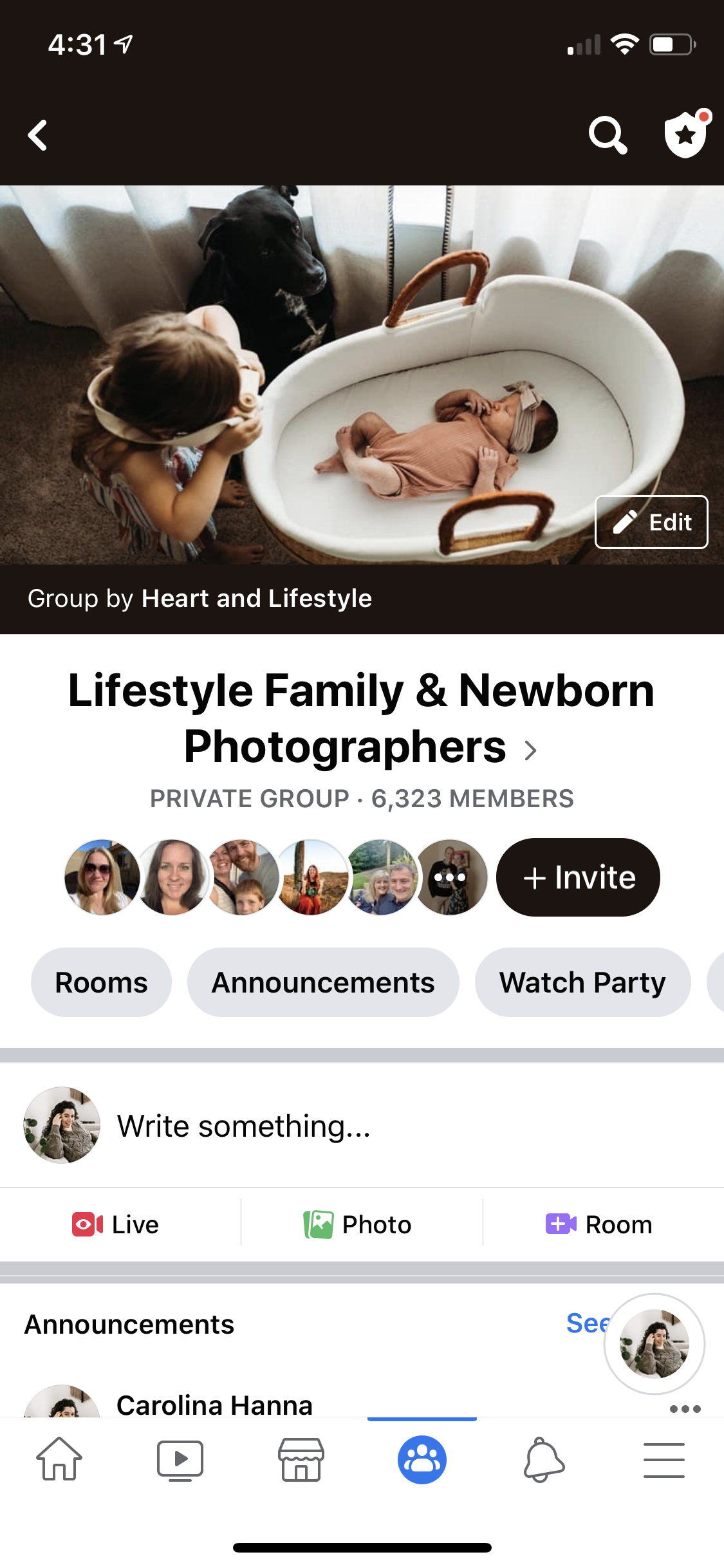Open the Marketplace tab

(301, 1459)
